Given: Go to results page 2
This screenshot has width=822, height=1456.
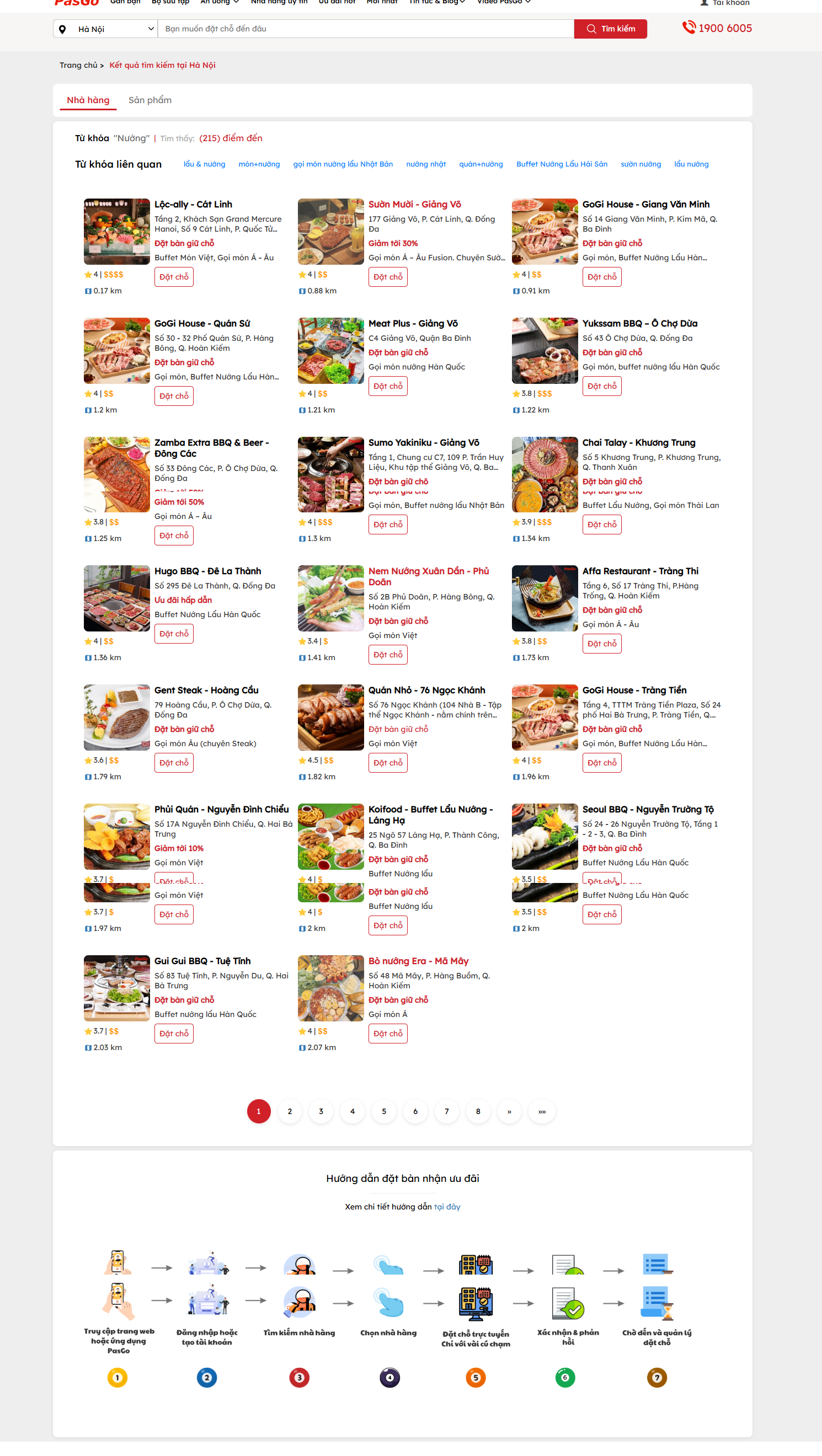Looking at the screenshot, I should pyautogui.click(x=290, y=1111).
